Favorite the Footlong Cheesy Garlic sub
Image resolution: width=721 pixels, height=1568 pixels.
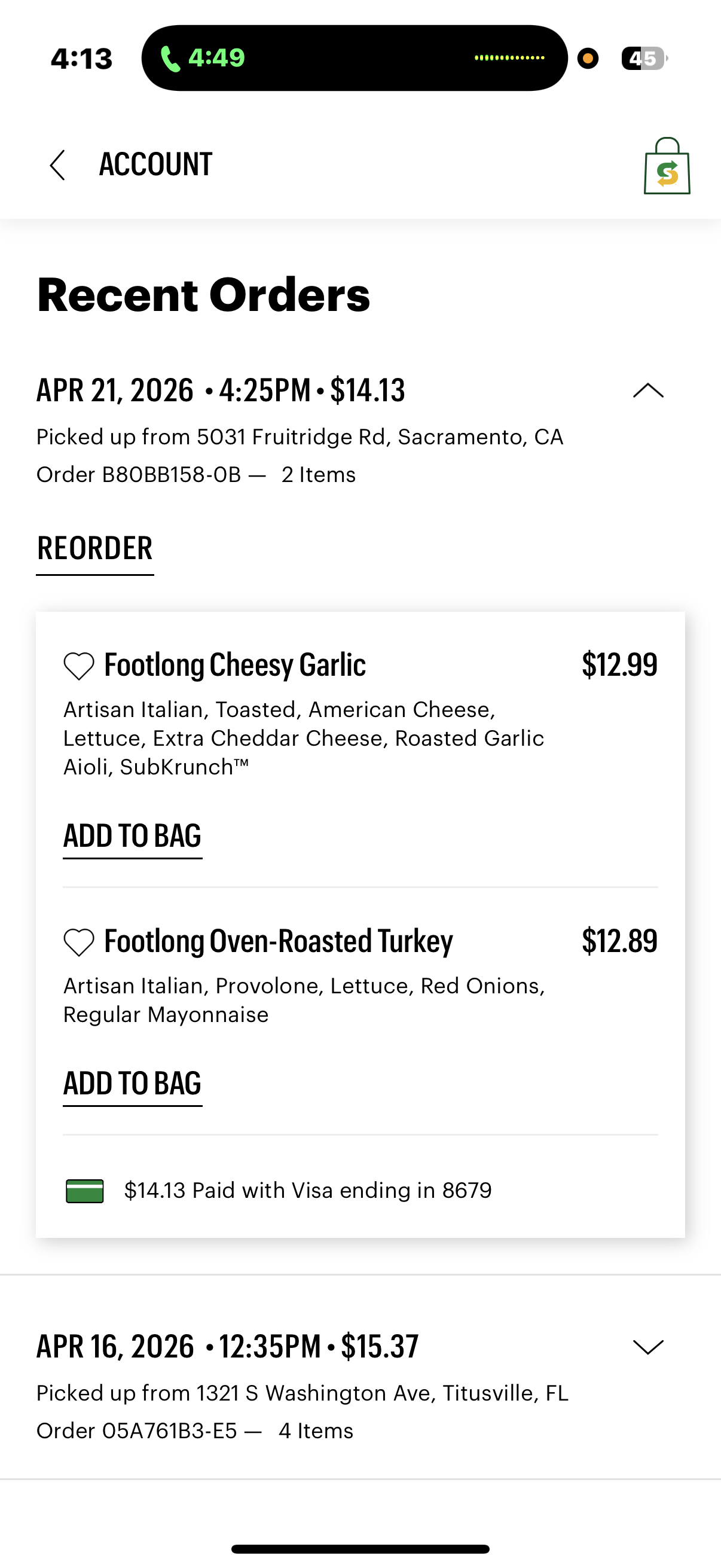tap(79, 666)
